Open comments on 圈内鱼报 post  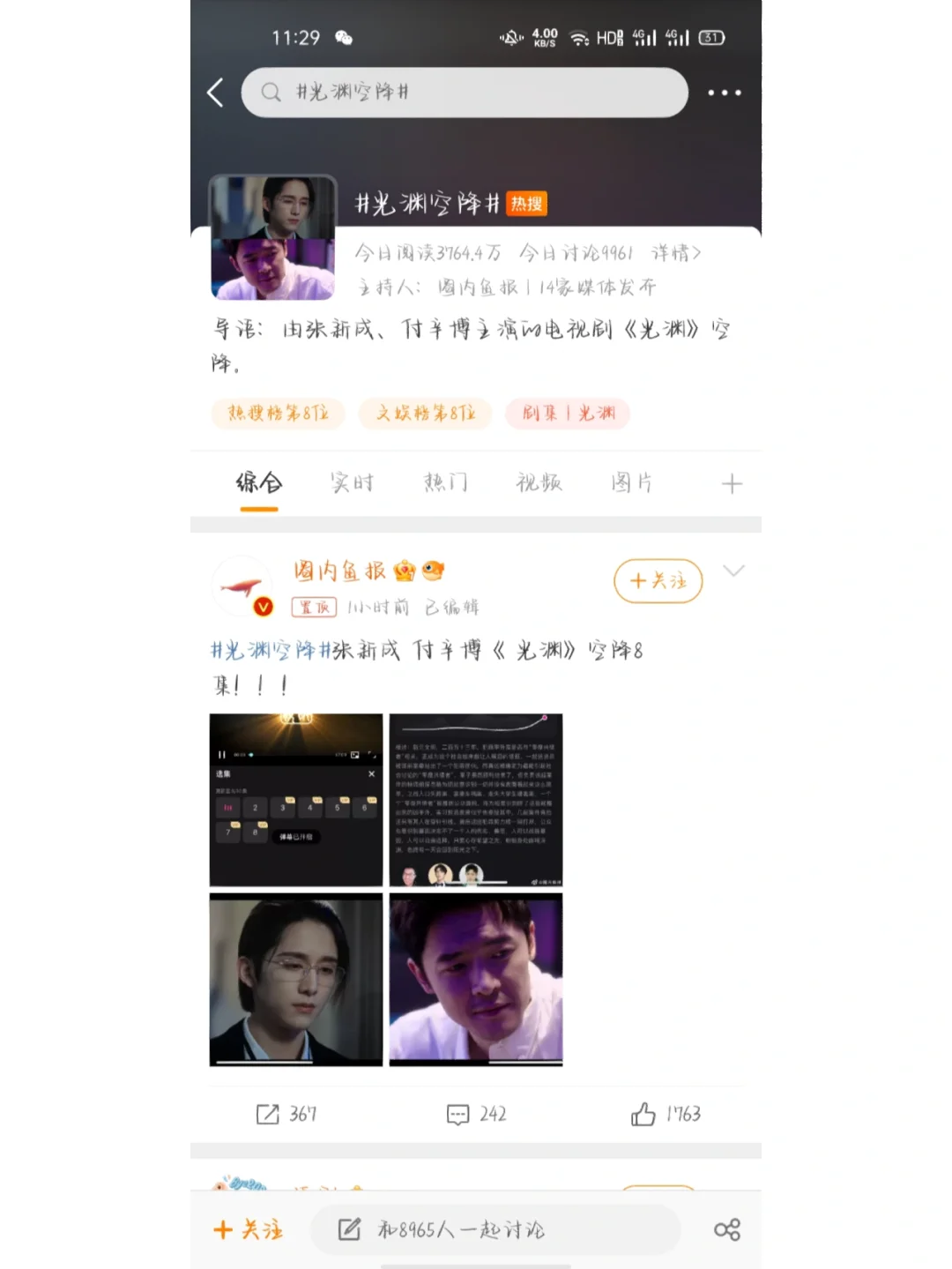point(476,1114)
